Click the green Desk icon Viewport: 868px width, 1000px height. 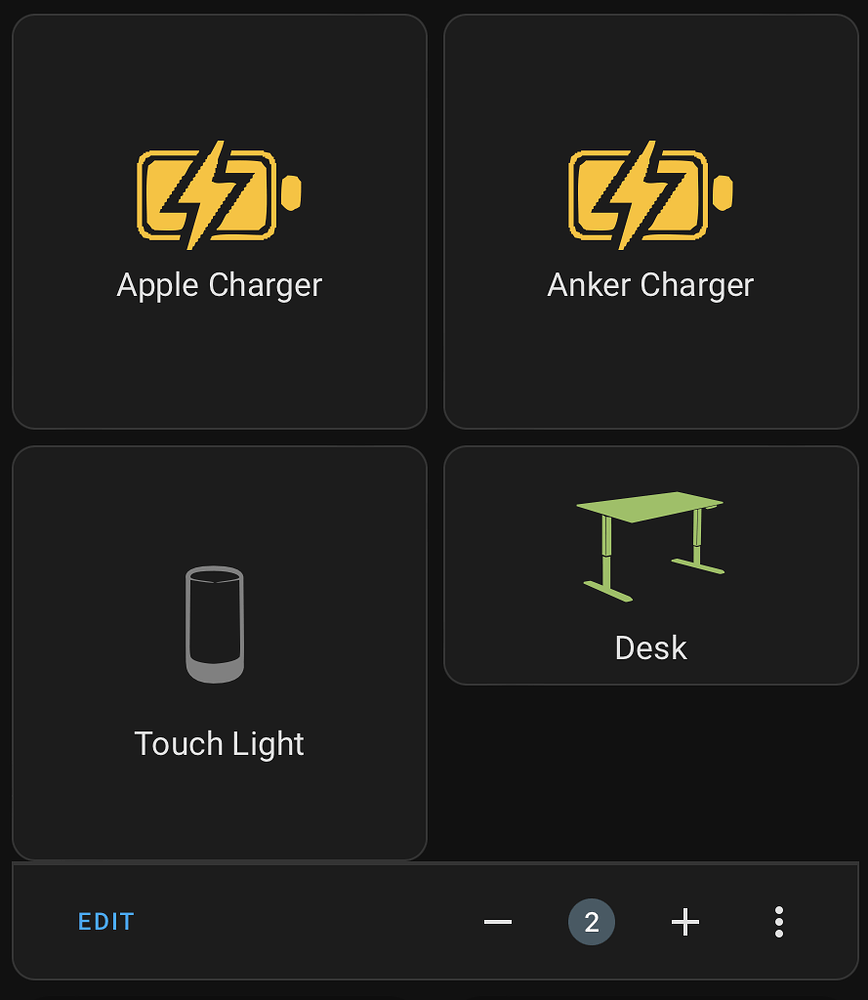(x=650, y=545)
